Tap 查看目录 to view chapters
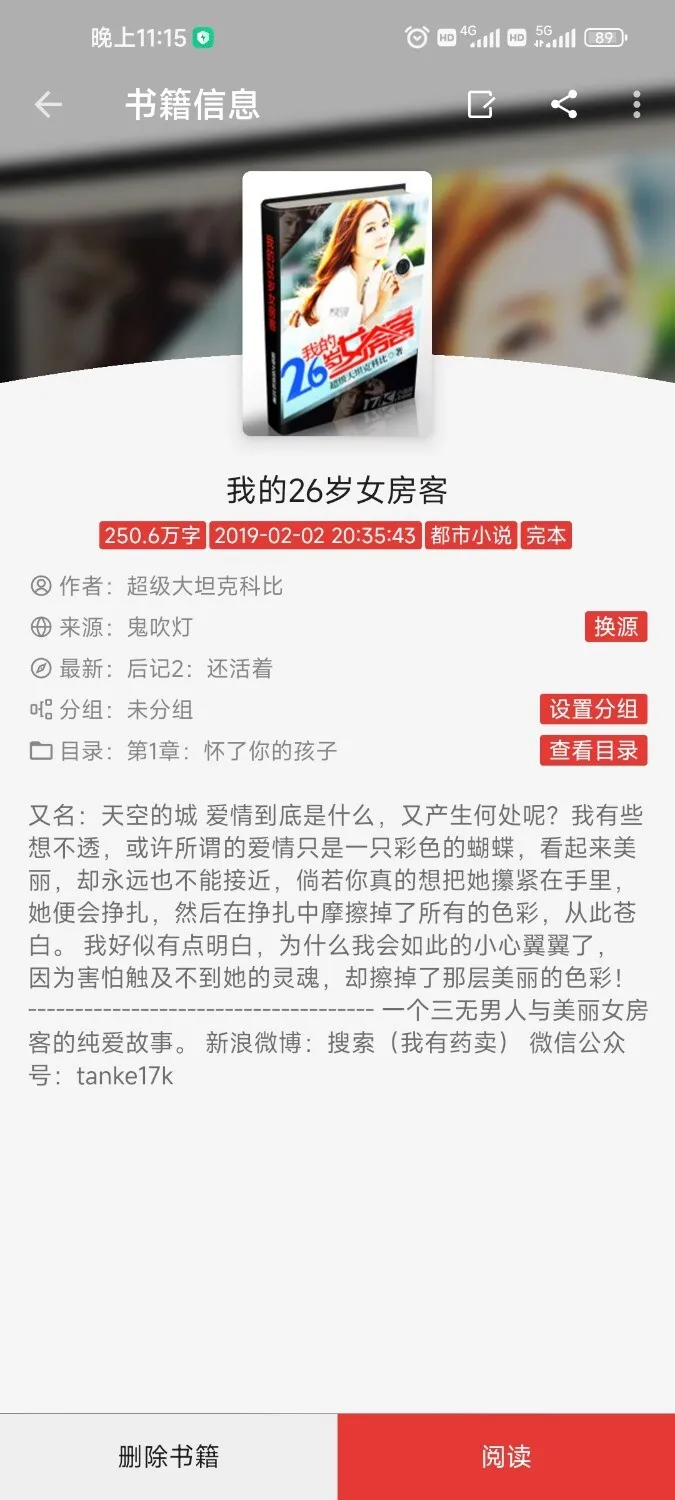Image resolution: width=675 pixels, height=1500 pixels. [x=593, y=750]
